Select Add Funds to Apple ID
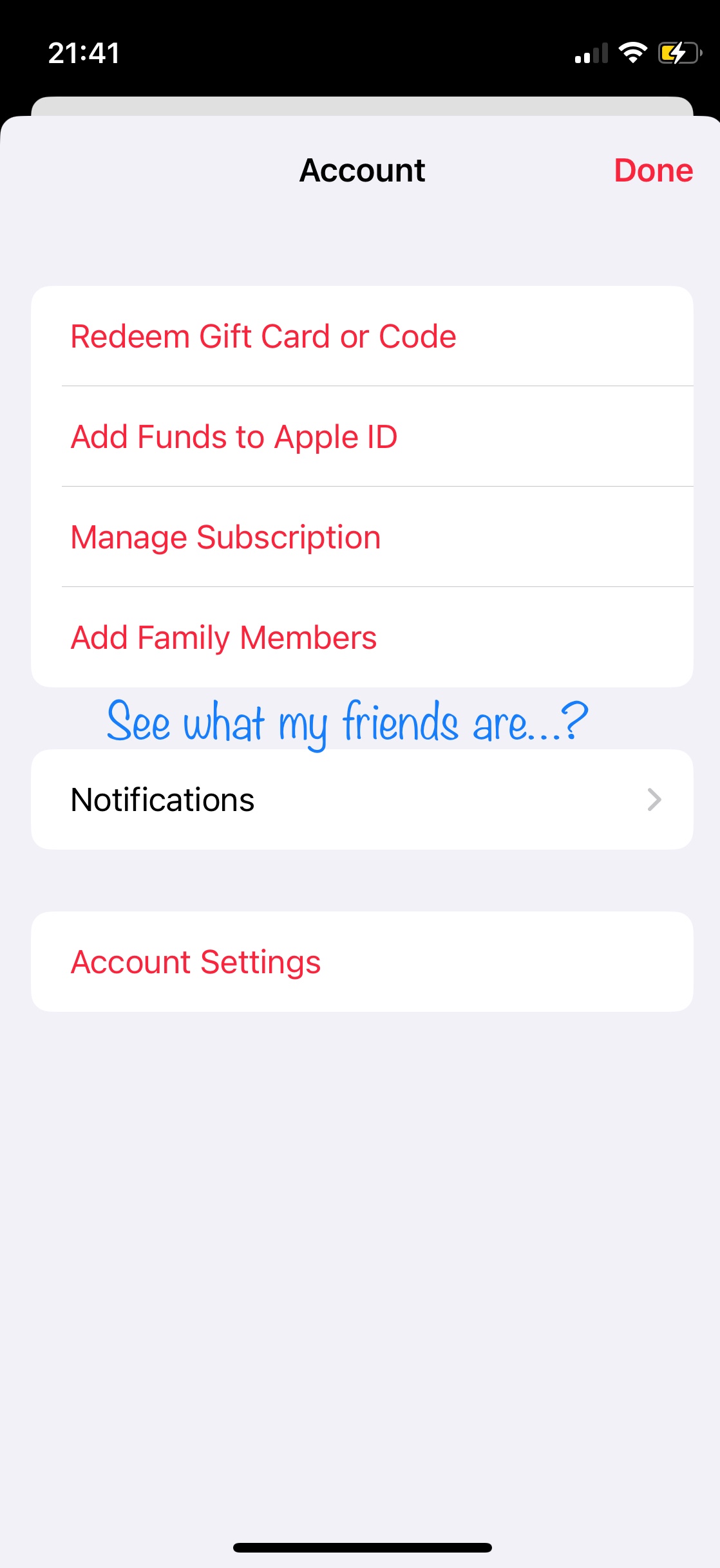Image resolution: width=720 pixels, height=1568 pixels. pyautogui.click(x=234, y=437)
